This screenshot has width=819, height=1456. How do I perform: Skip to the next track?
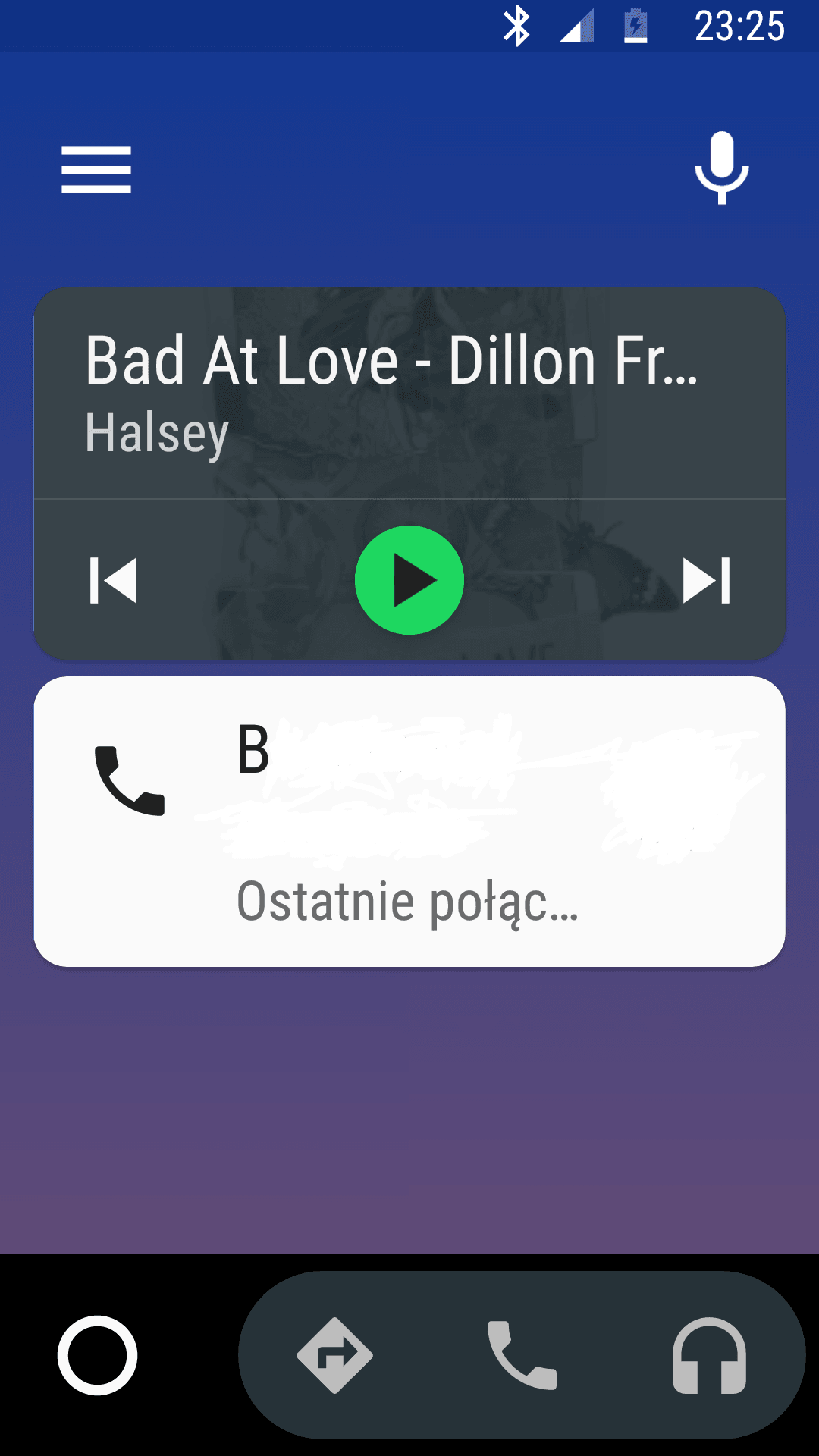(706, 580)
